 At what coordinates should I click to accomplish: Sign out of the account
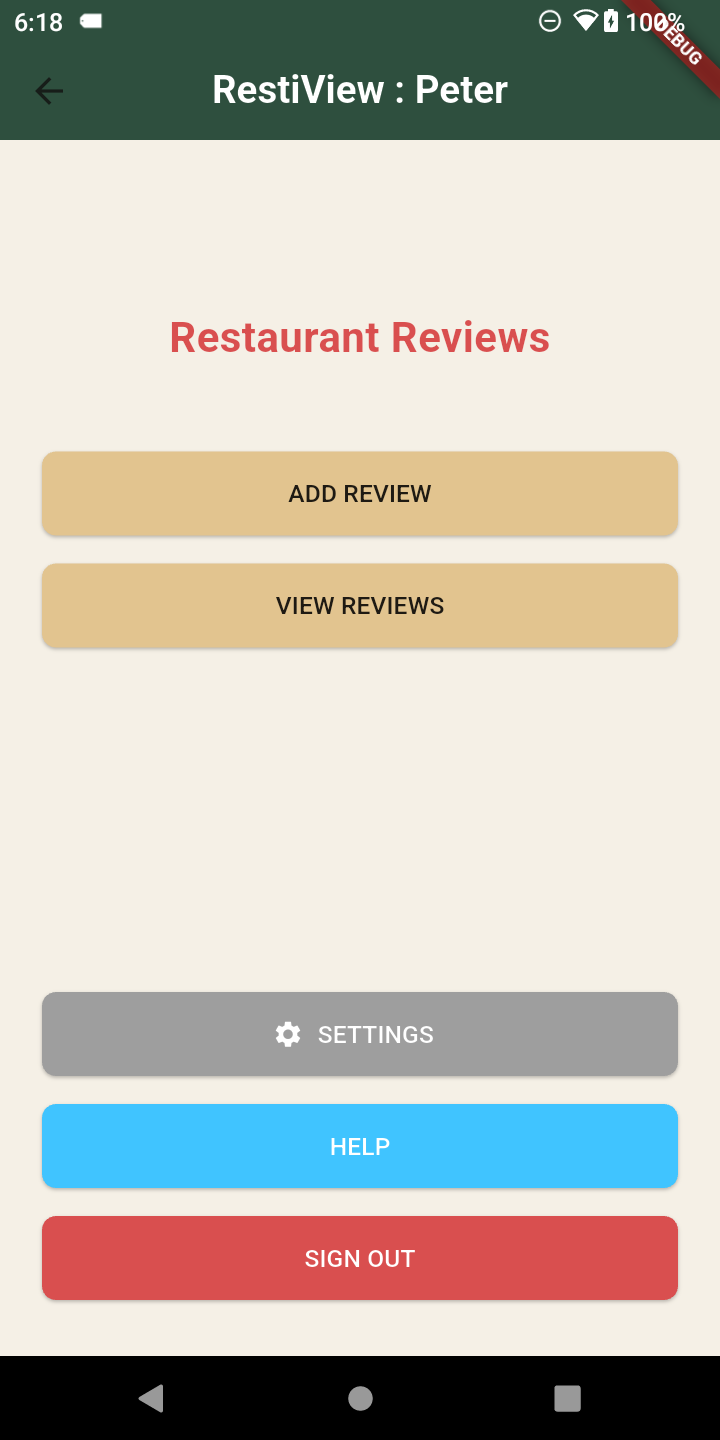point(360,1258)
